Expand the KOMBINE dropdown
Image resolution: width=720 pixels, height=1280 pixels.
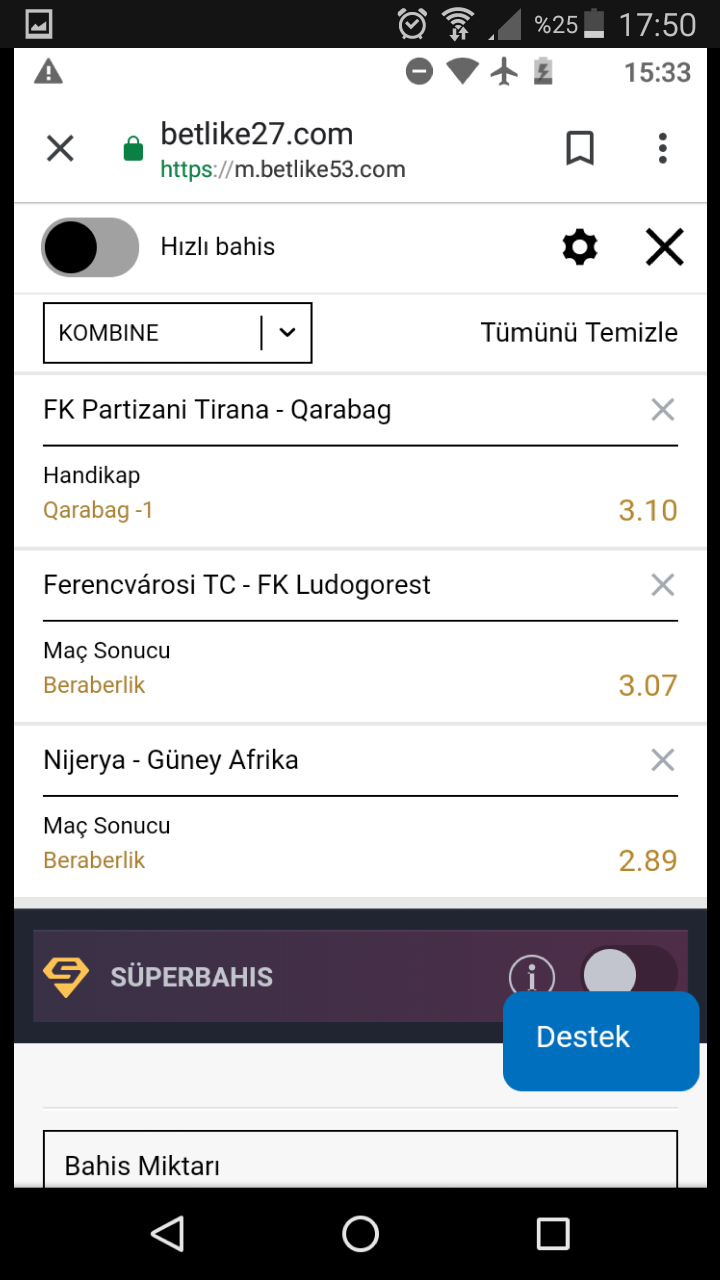click(178, 333)
